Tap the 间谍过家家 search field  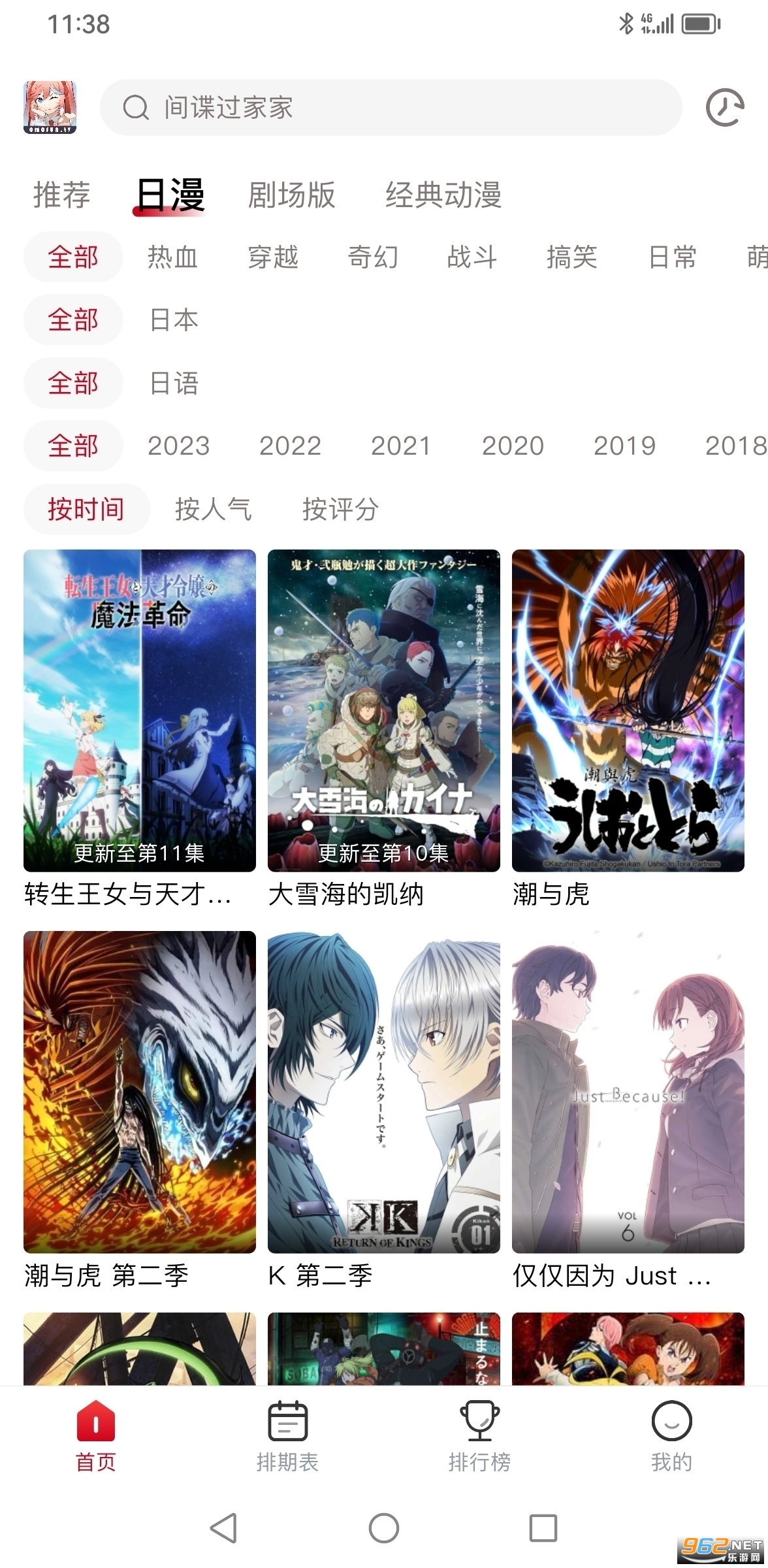392,107
